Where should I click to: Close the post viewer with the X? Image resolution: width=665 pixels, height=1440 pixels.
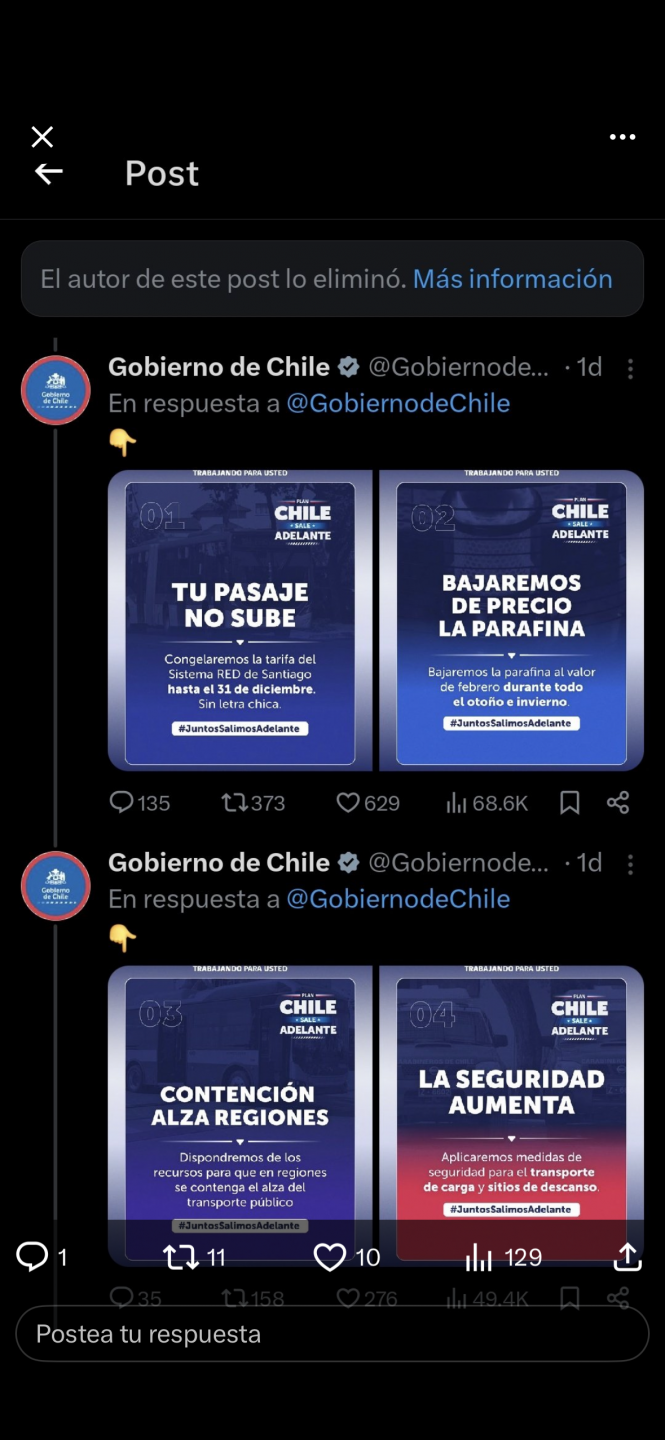42,137
